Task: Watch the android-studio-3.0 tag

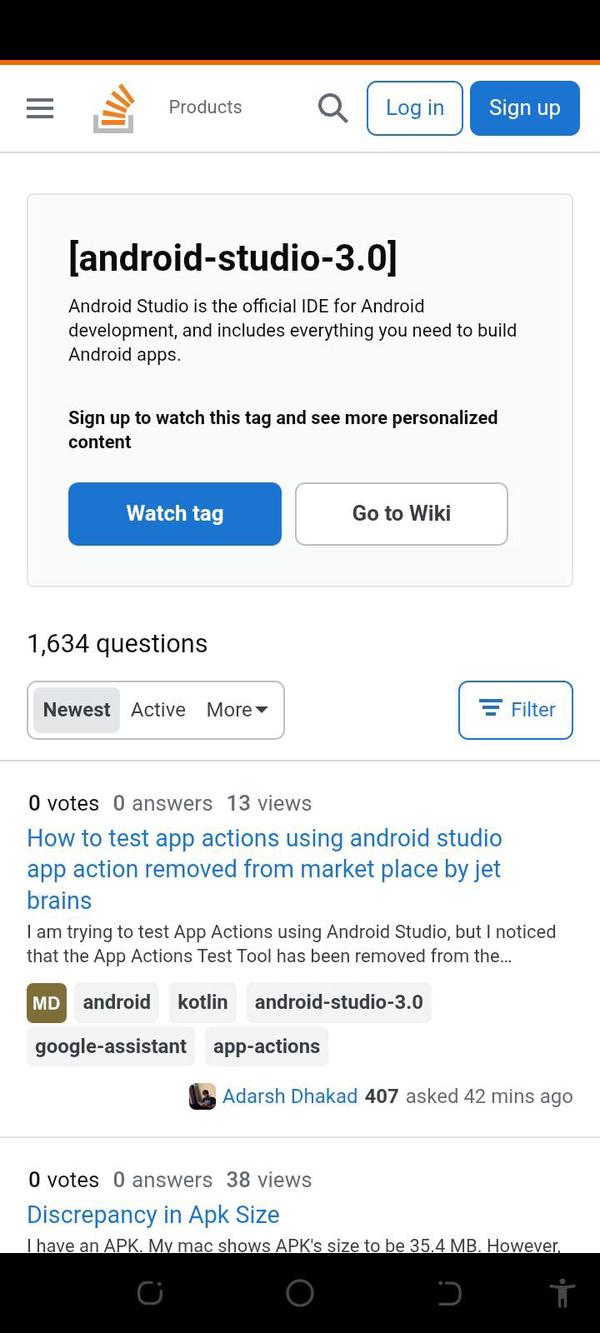Action: [x=175, y=514]
